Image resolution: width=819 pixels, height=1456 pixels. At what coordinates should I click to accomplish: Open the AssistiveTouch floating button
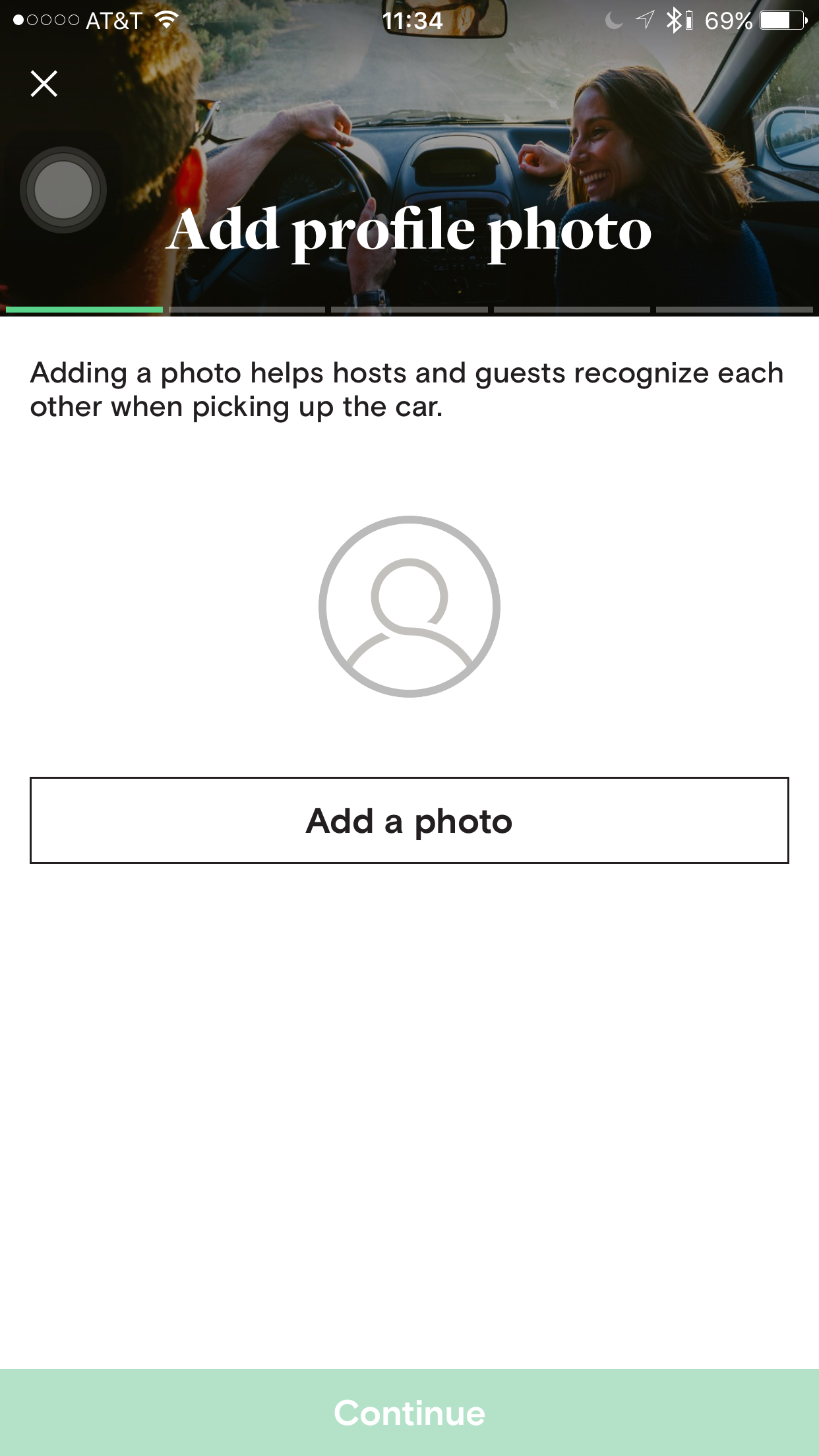pos(63,190)
